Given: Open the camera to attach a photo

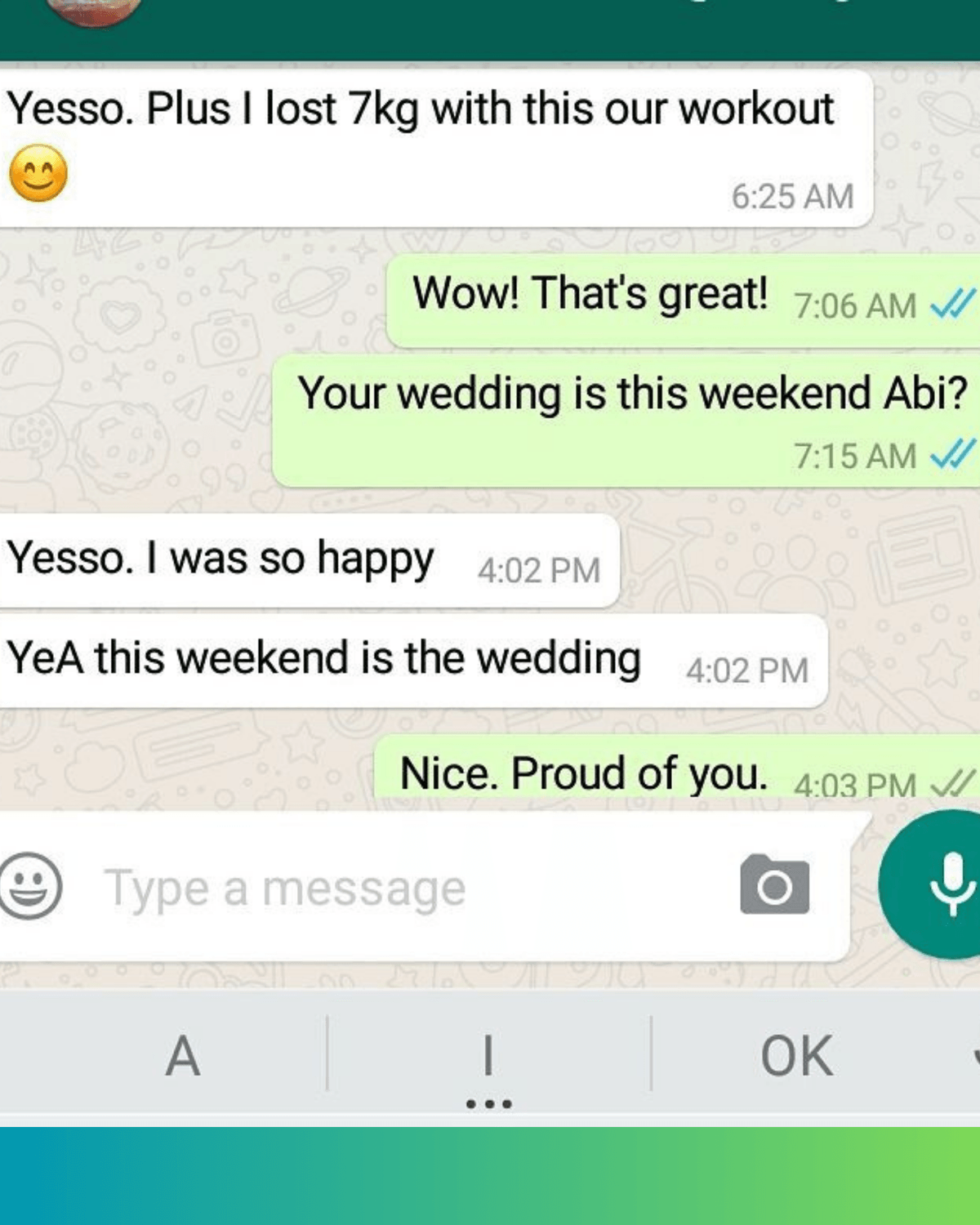Looking at the screenshot, I should coord(774,885).
